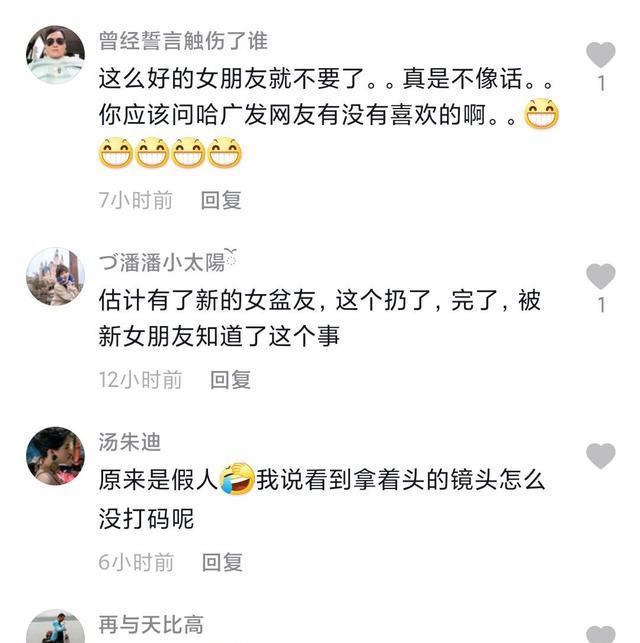Like the comment by 曾经誓言触伤了谁

tap(600, 54)
